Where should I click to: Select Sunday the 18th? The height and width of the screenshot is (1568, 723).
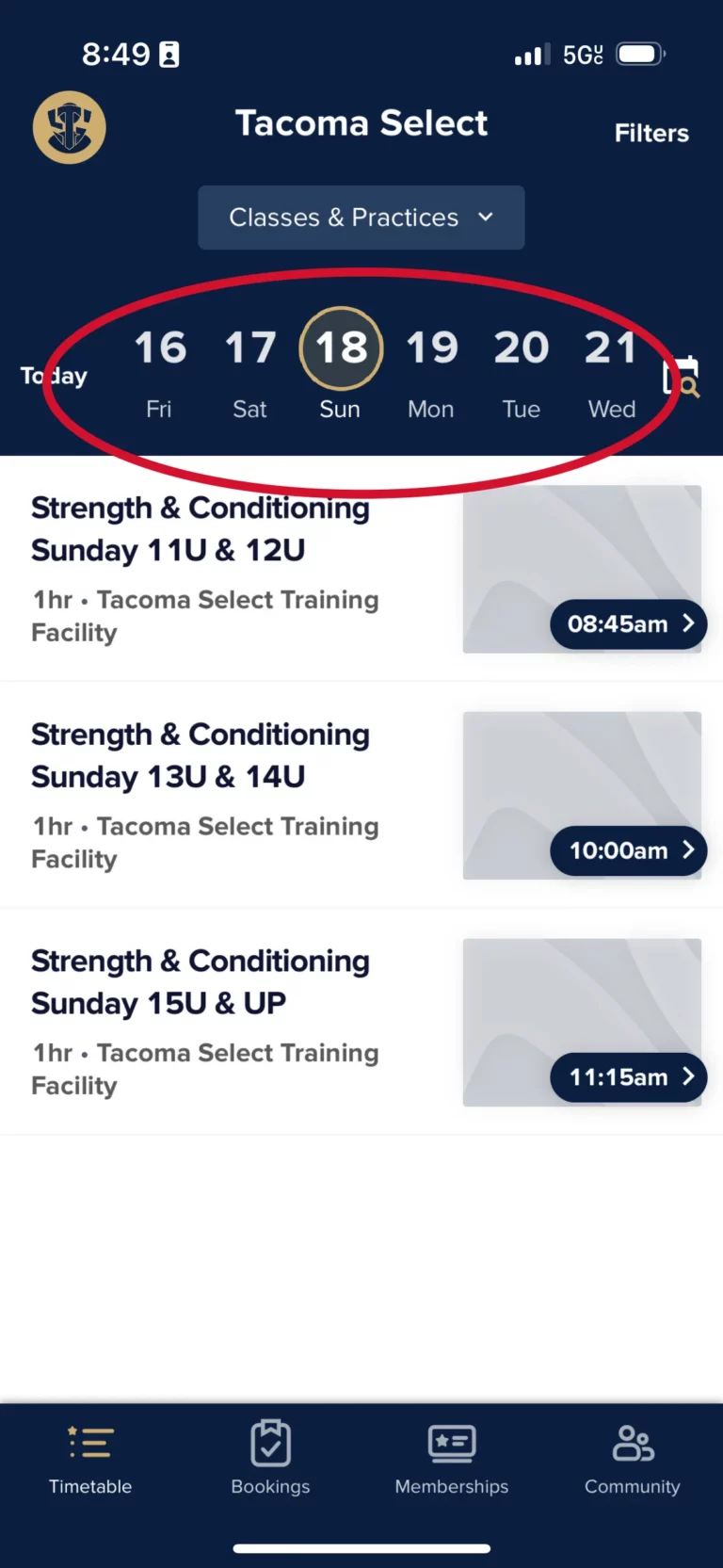341,367
